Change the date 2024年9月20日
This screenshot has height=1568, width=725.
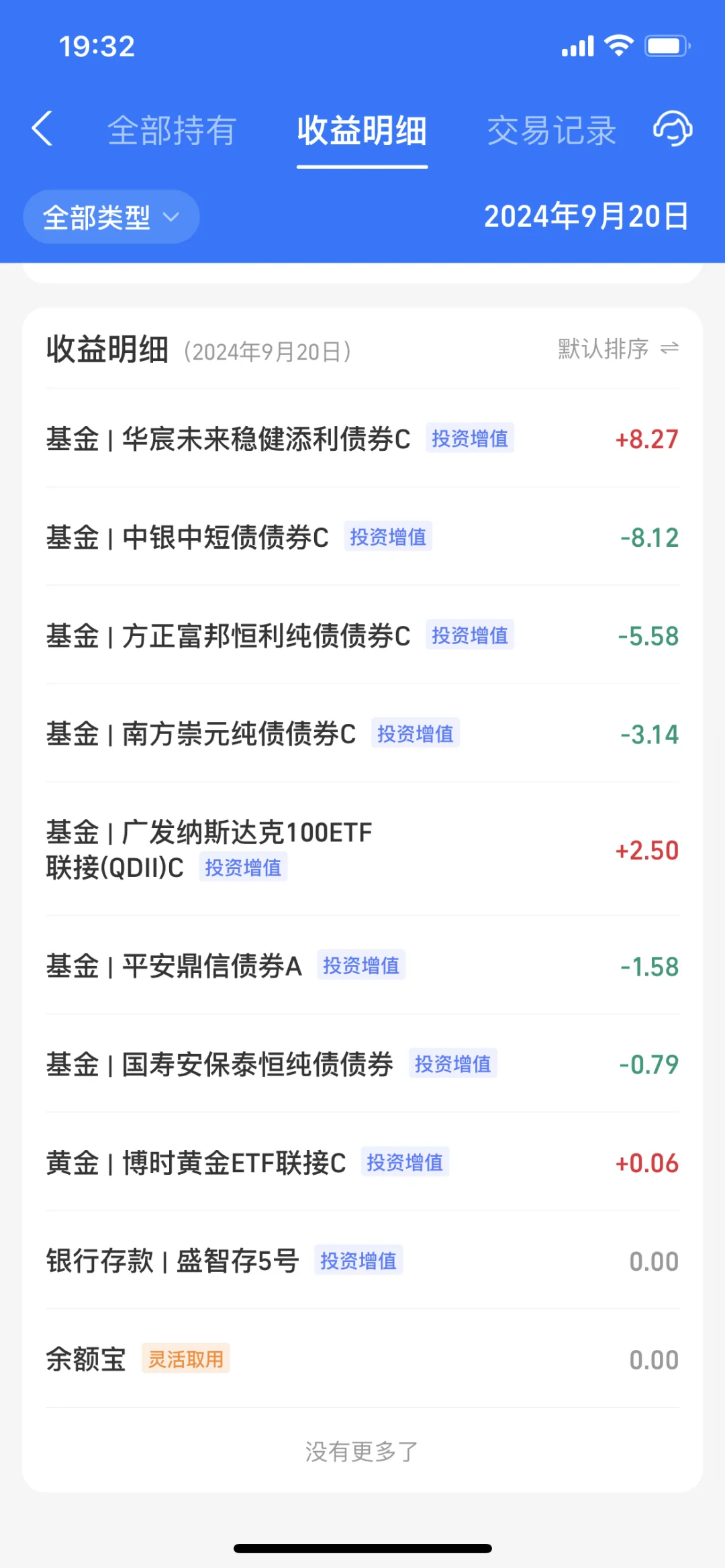(586, 217)
